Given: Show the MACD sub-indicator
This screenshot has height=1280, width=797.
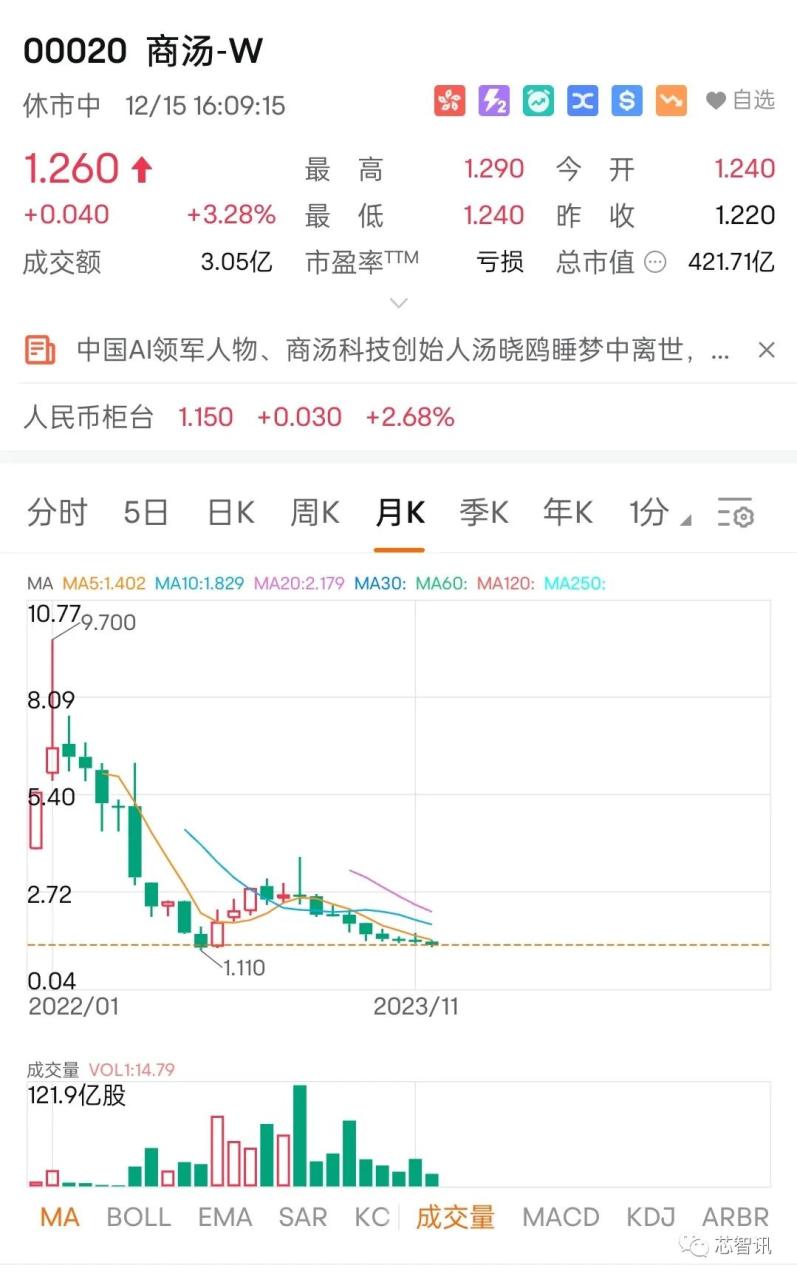Looking at the screenshot, I should pos(561,1217).
